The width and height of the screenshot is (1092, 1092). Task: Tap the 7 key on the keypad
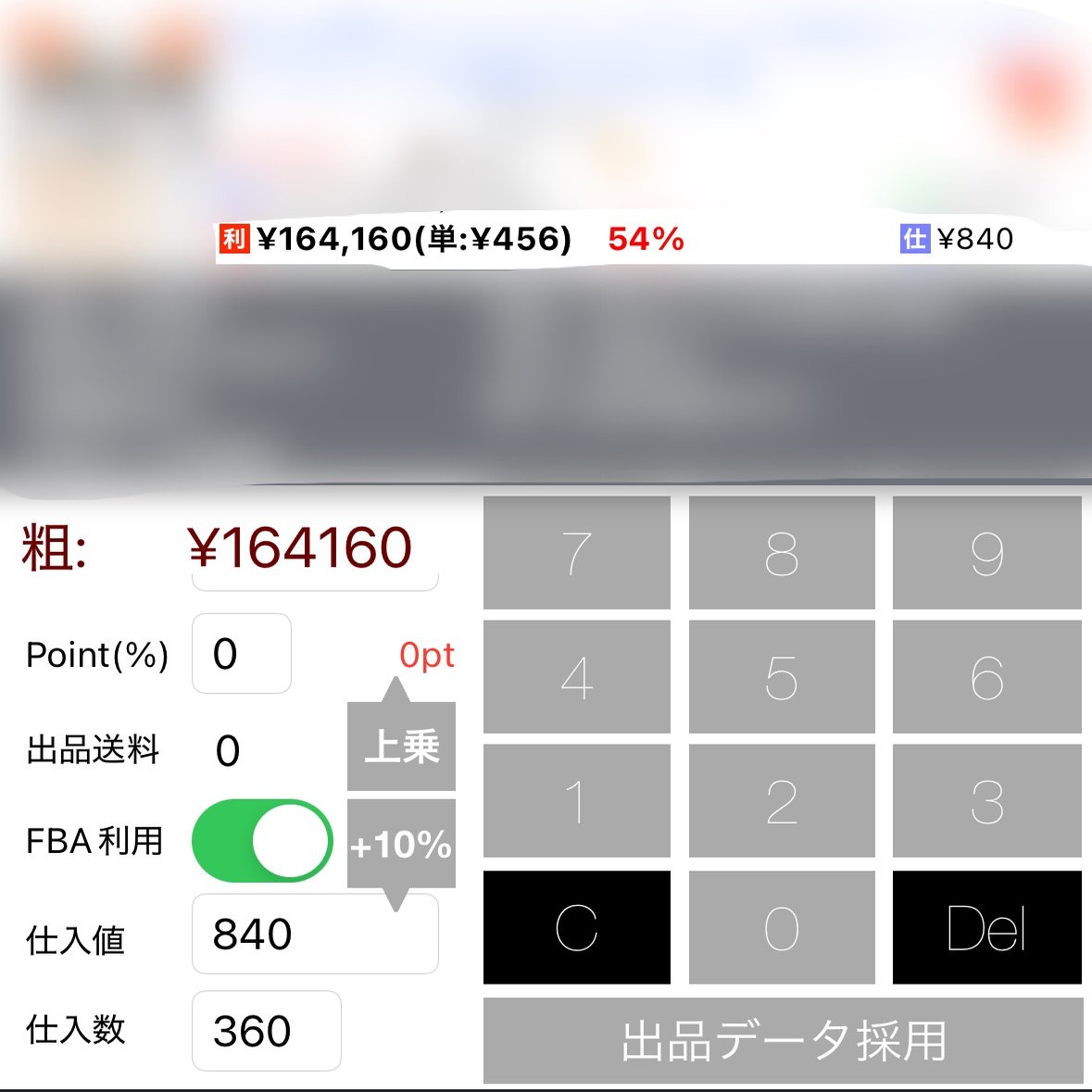pos(576,553)
